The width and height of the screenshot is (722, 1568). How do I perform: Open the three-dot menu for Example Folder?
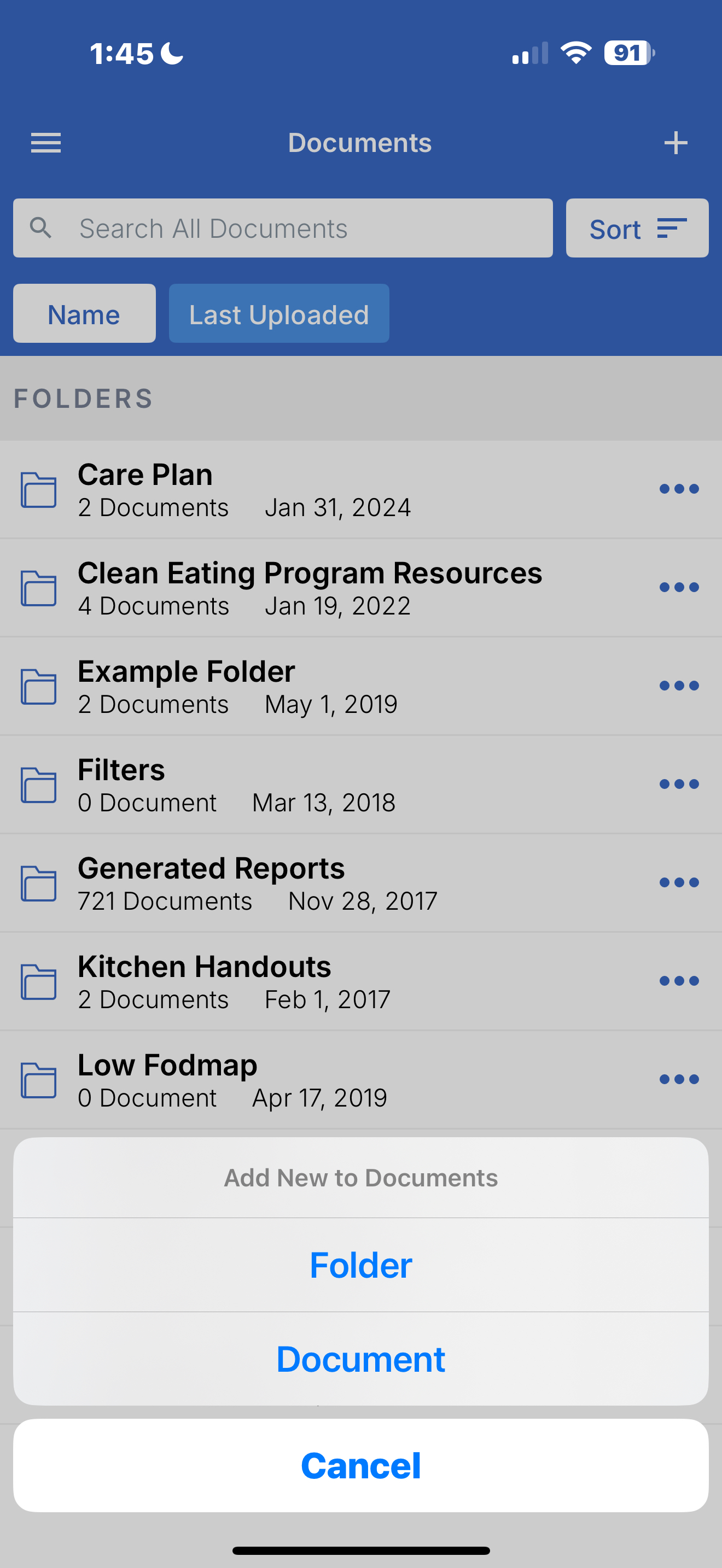point(679,686)
